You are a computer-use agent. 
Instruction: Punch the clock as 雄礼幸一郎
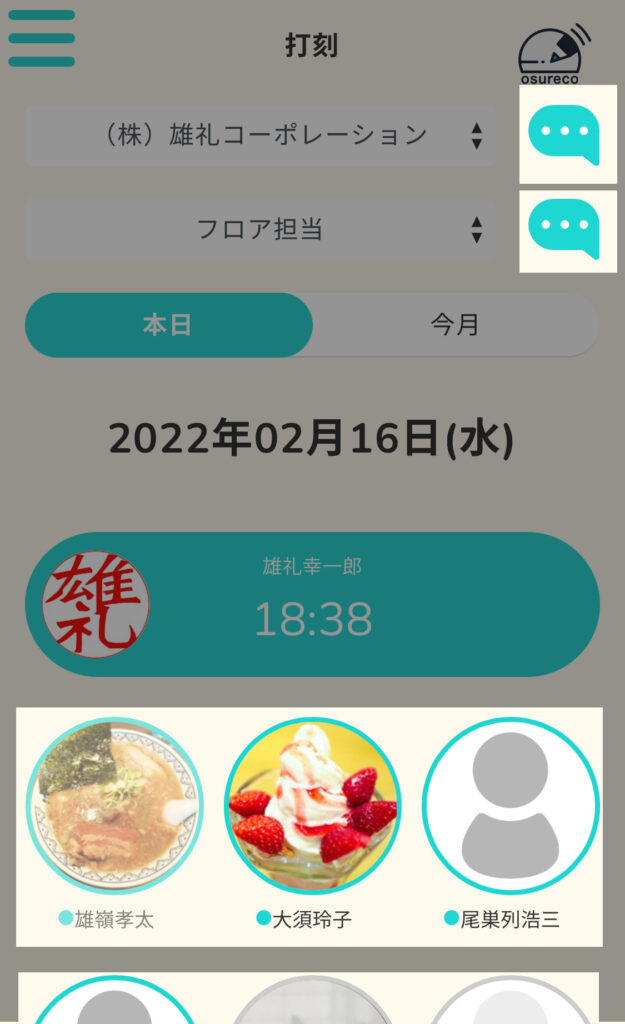click(312, 604)
